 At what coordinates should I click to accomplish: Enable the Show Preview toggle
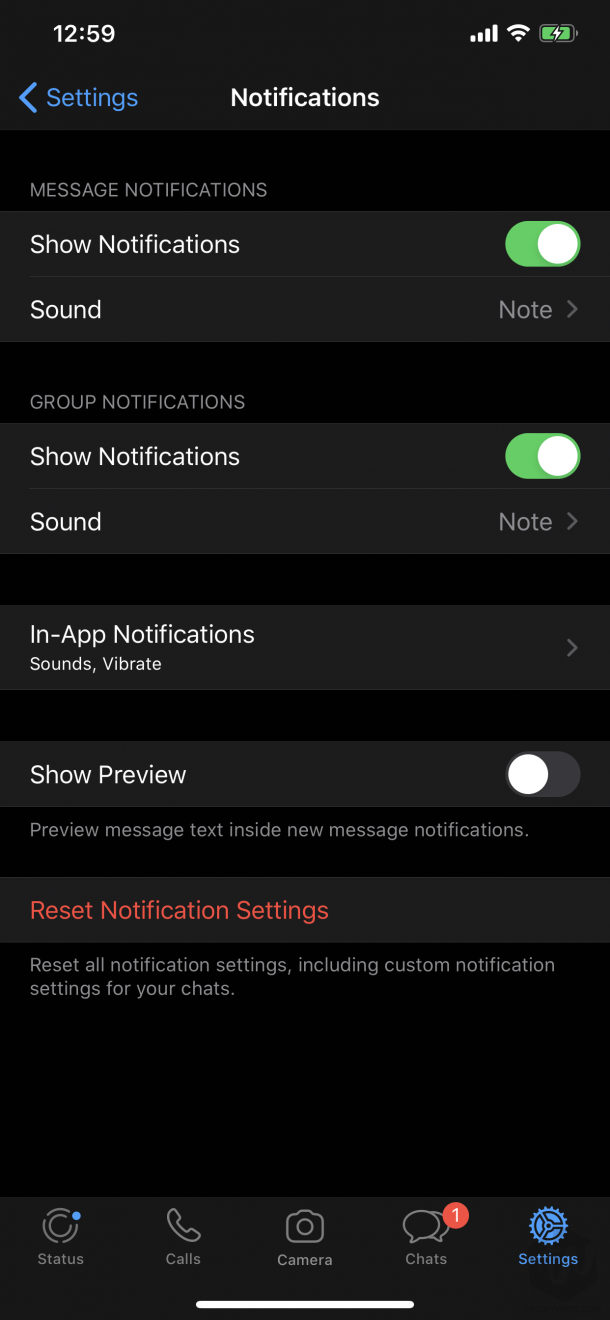pos(542,775)
